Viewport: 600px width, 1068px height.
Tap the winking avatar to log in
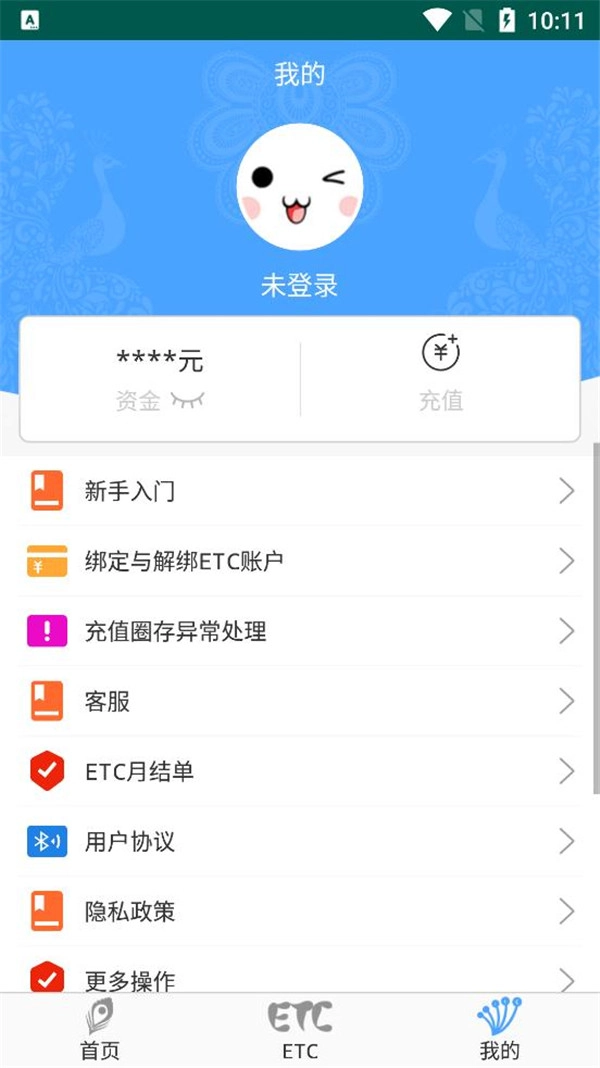[x=299, y=187]
